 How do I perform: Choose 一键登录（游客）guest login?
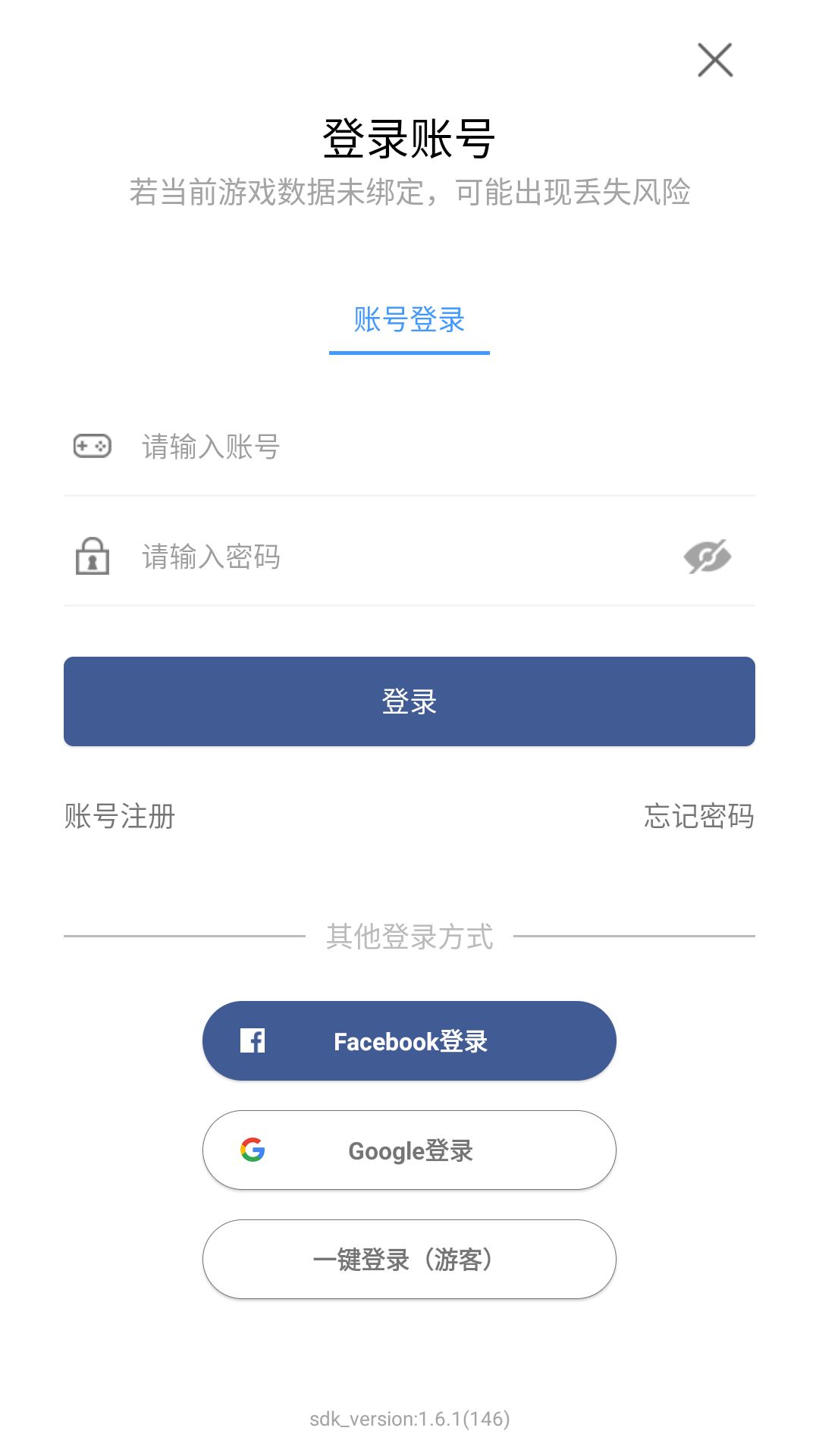pyautogui.click(x=409, y=1260)
